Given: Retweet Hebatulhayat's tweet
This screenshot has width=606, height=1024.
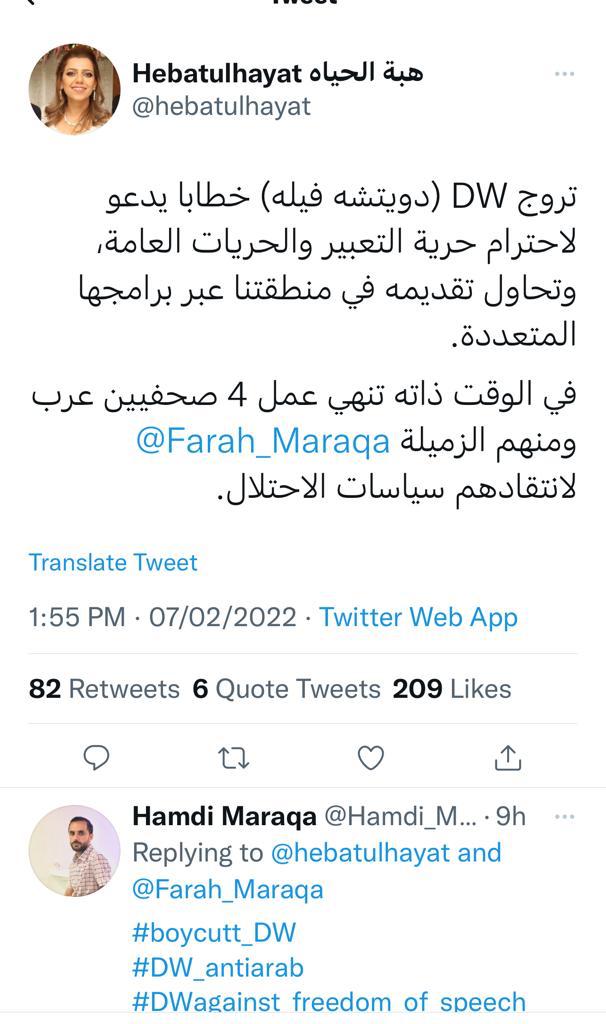Looking at the screenshot, I should [x=233, y=758].
